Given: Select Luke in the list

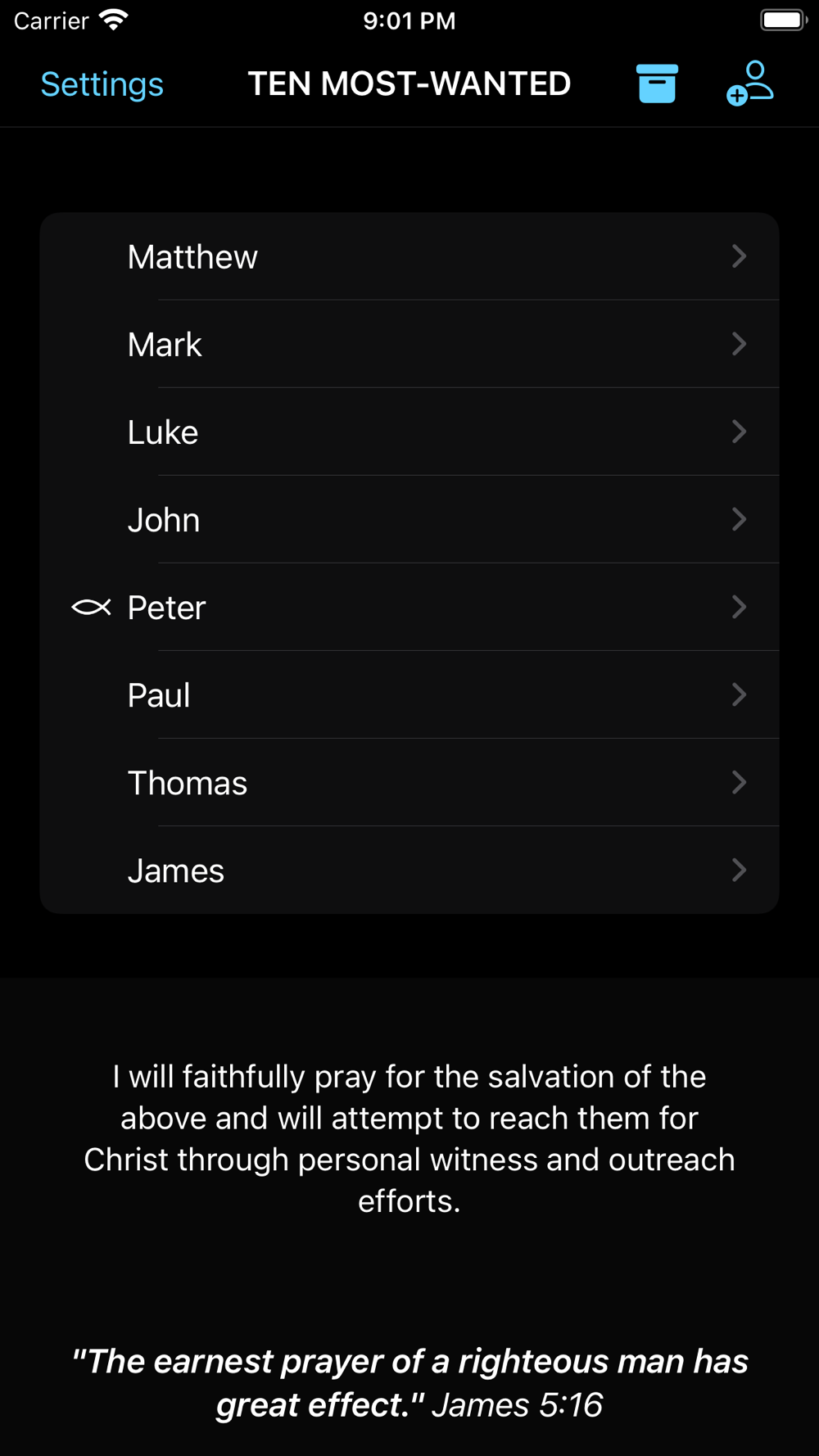Looking at the screenshot, I should tap(409, 432).
